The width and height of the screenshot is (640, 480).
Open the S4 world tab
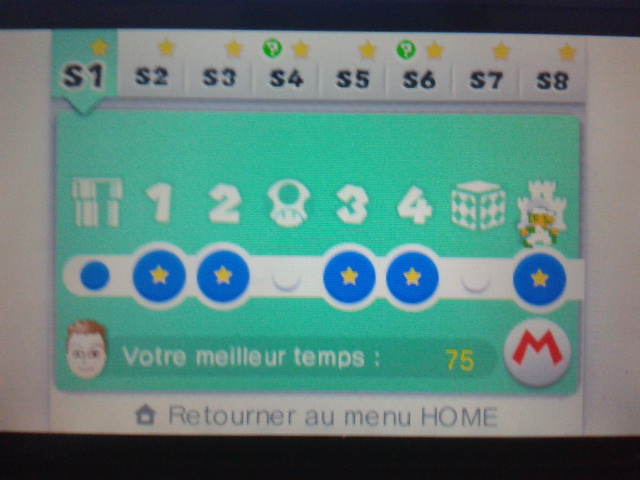click(x=286, y=77)
